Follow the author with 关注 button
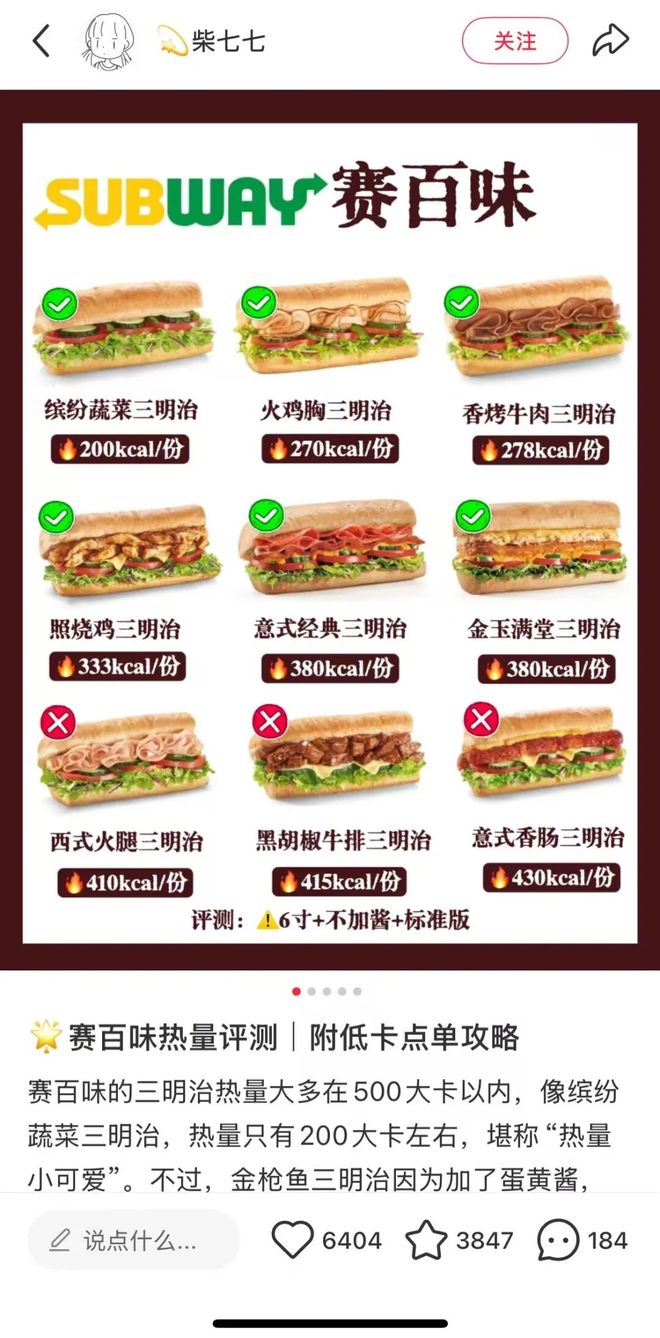Screen dimensions: 660x1338 [514, 41]
